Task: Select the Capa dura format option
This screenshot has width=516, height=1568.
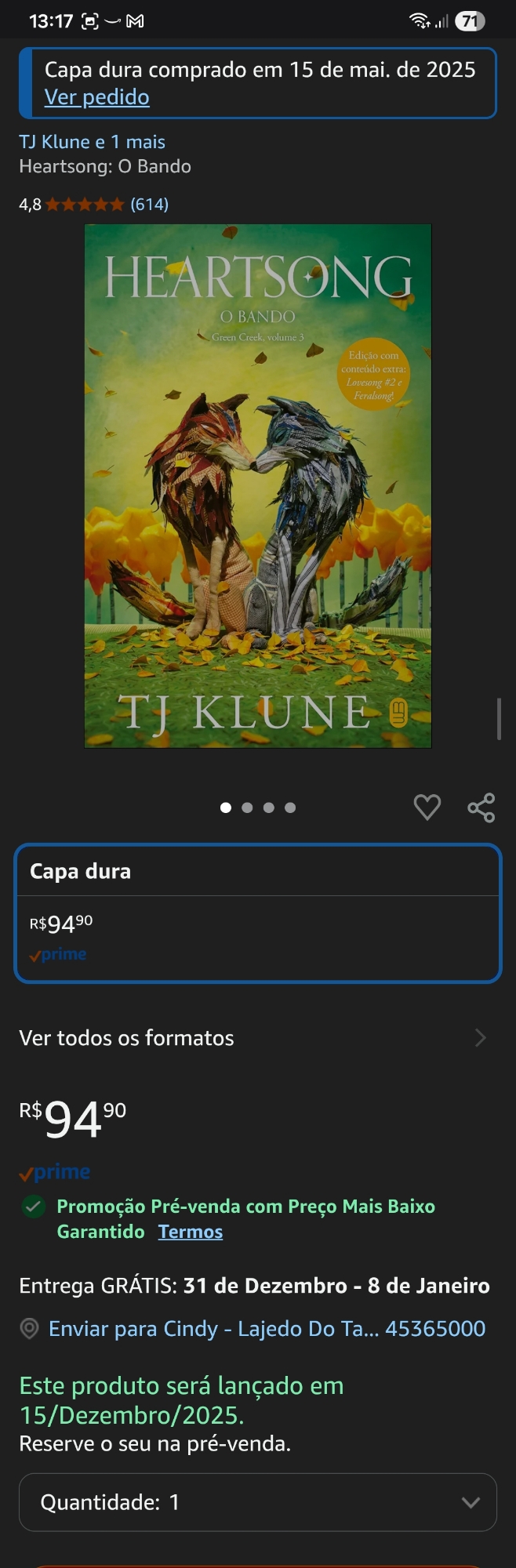Action: coord(257,913)
